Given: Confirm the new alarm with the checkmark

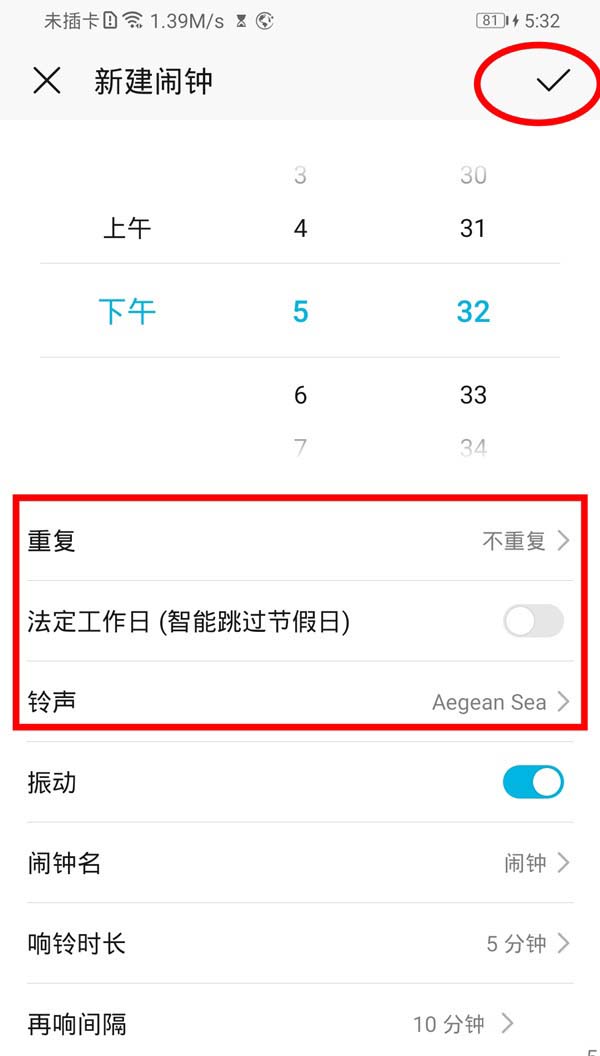Looking at the screenshot, I should pos(552,81).
